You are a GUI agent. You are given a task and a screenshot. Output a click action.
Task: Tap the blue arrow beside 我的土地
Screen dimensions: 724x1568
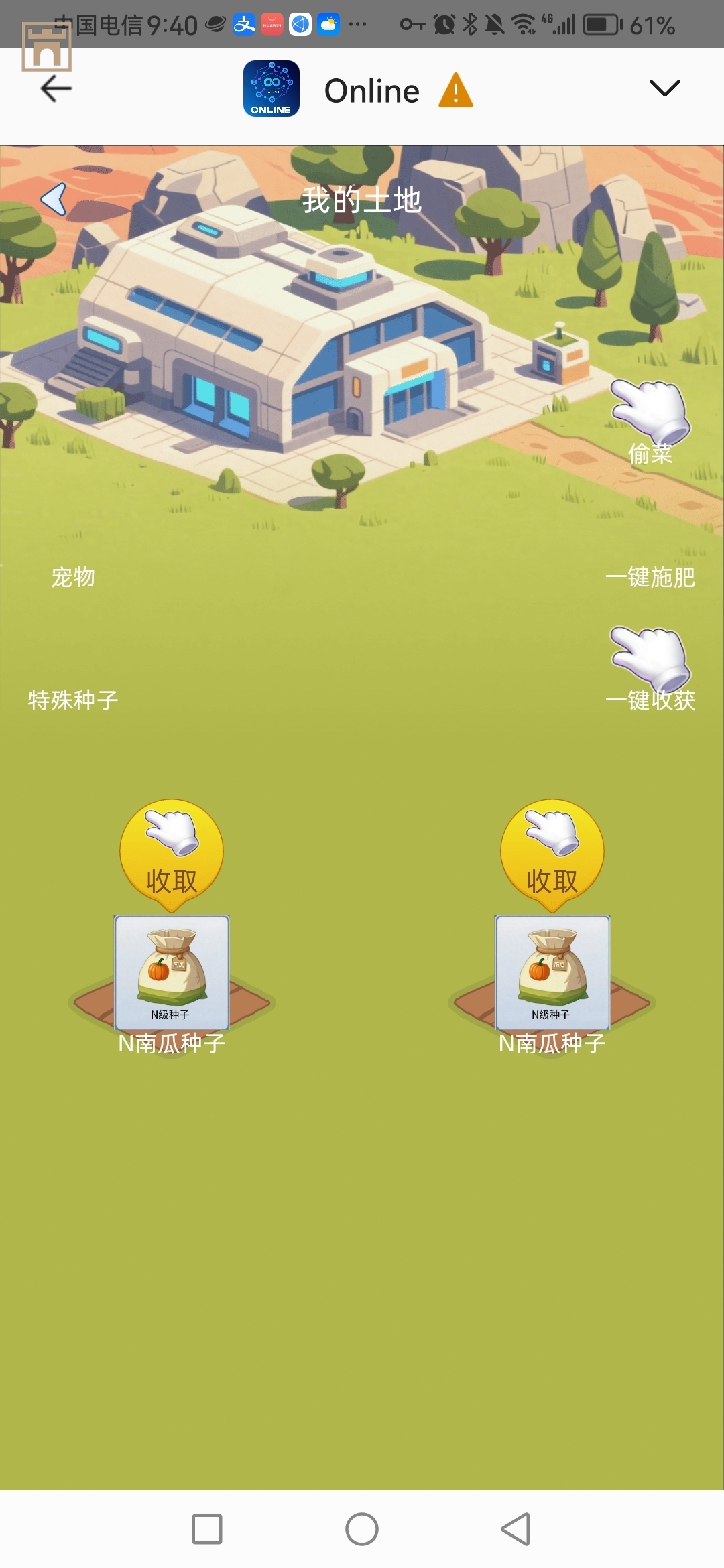(x=54, y=198)
